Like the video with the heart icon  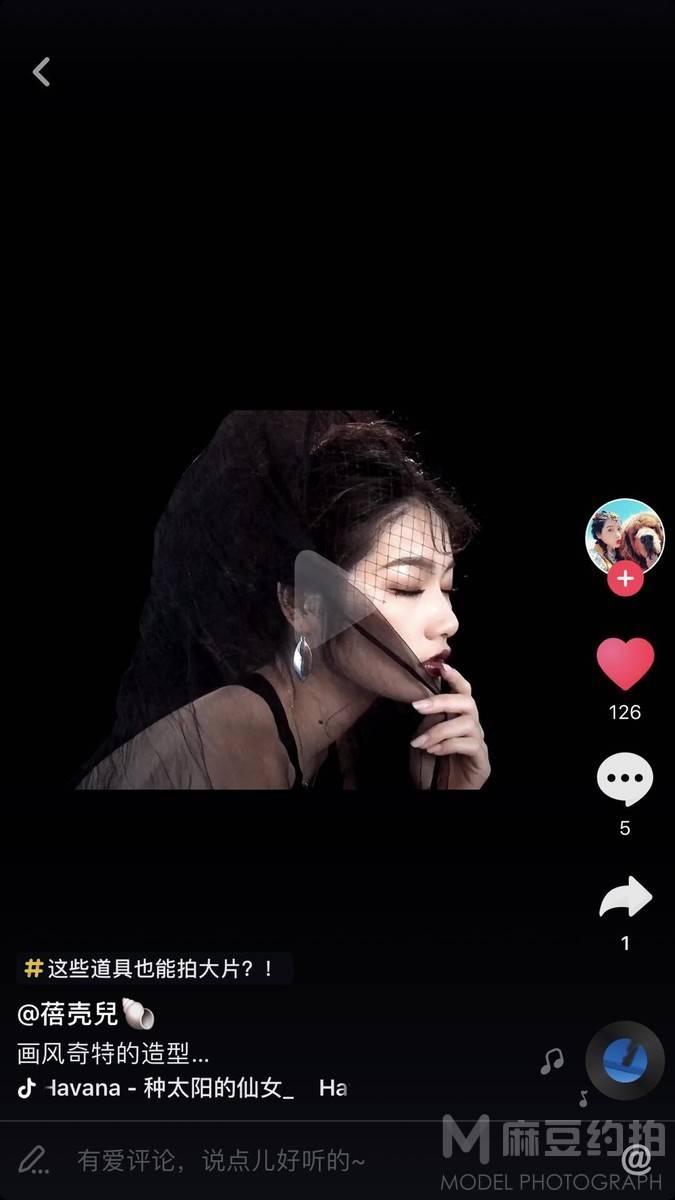[625, 665]
